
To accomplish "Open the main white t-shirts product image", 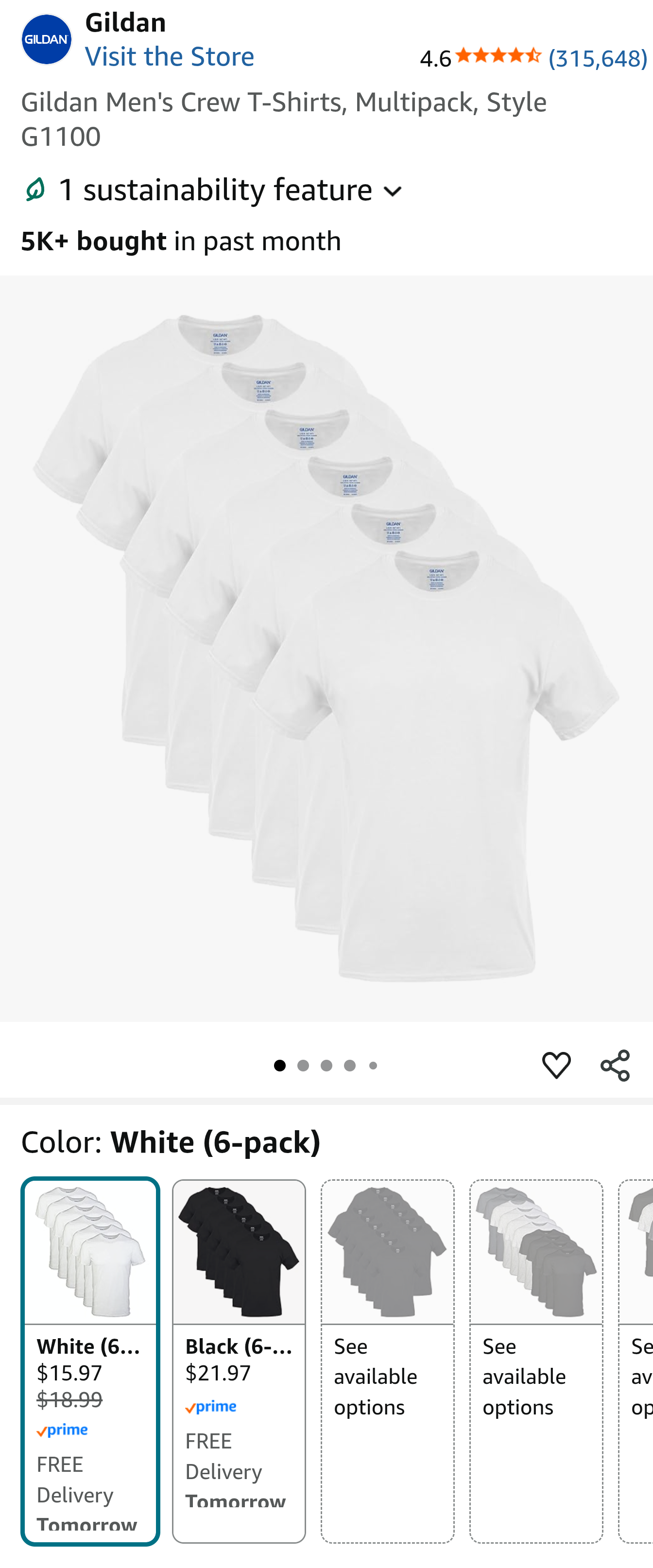I will [x=326, y=648].
